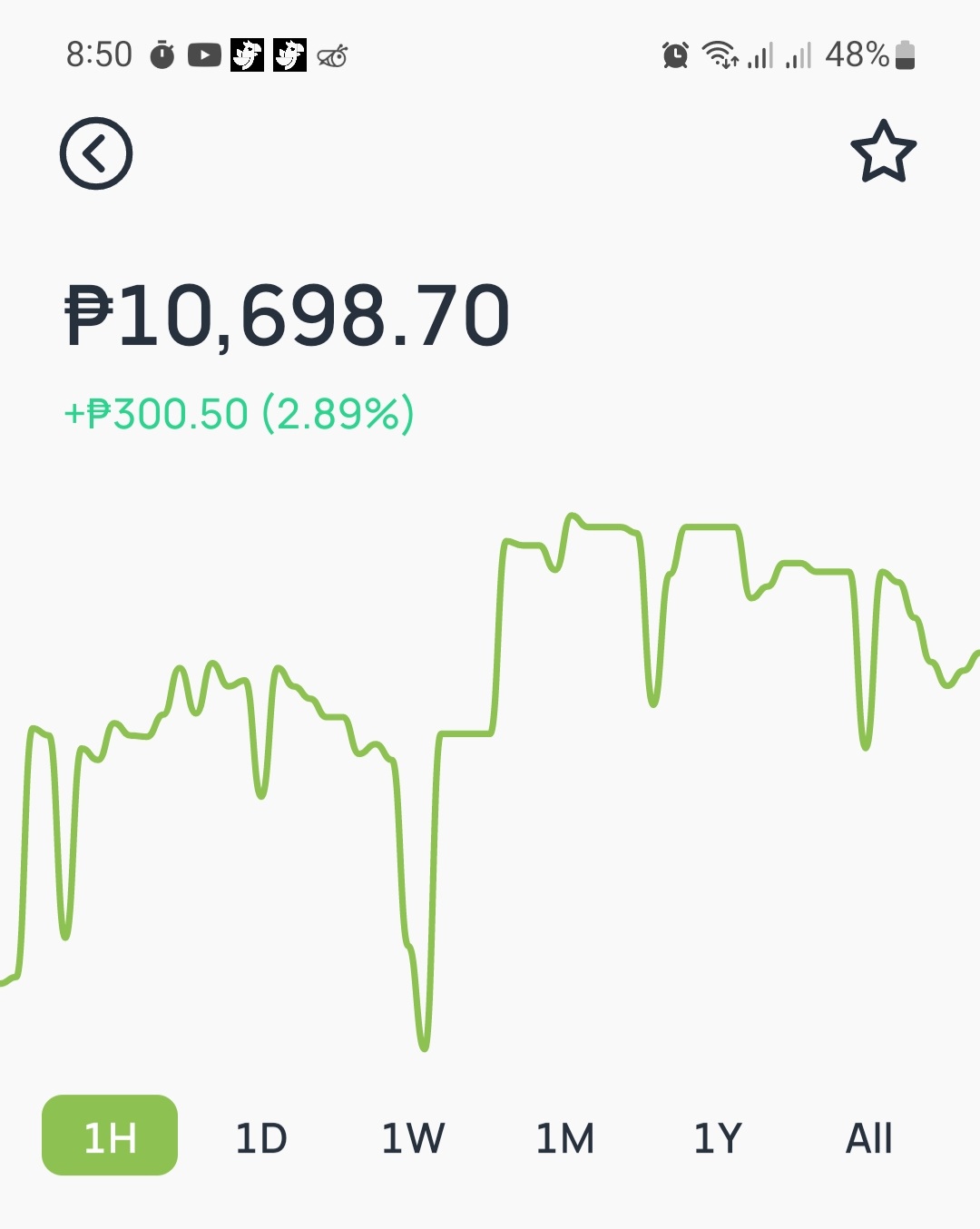Display the All time chart
Viewport: 980px width, 1229px height.
[x=868, y=1138]
